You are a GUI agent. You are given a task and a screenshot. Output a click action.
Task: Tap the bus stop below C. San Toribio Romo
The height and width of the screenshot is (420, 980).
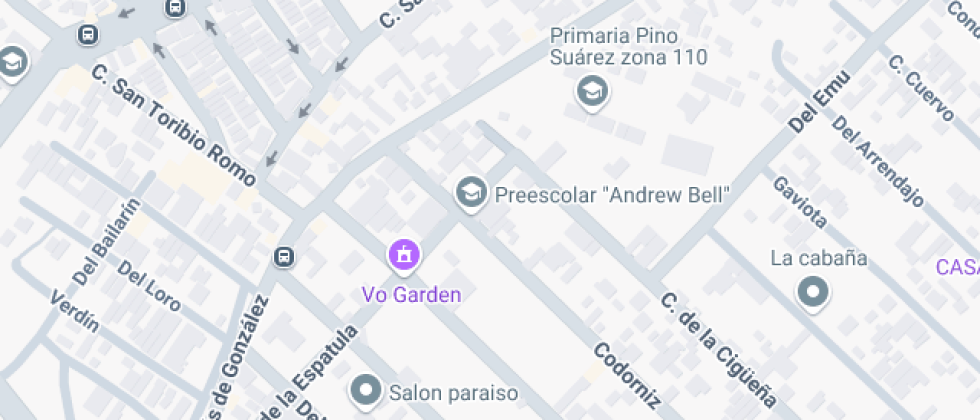point(284,257)
